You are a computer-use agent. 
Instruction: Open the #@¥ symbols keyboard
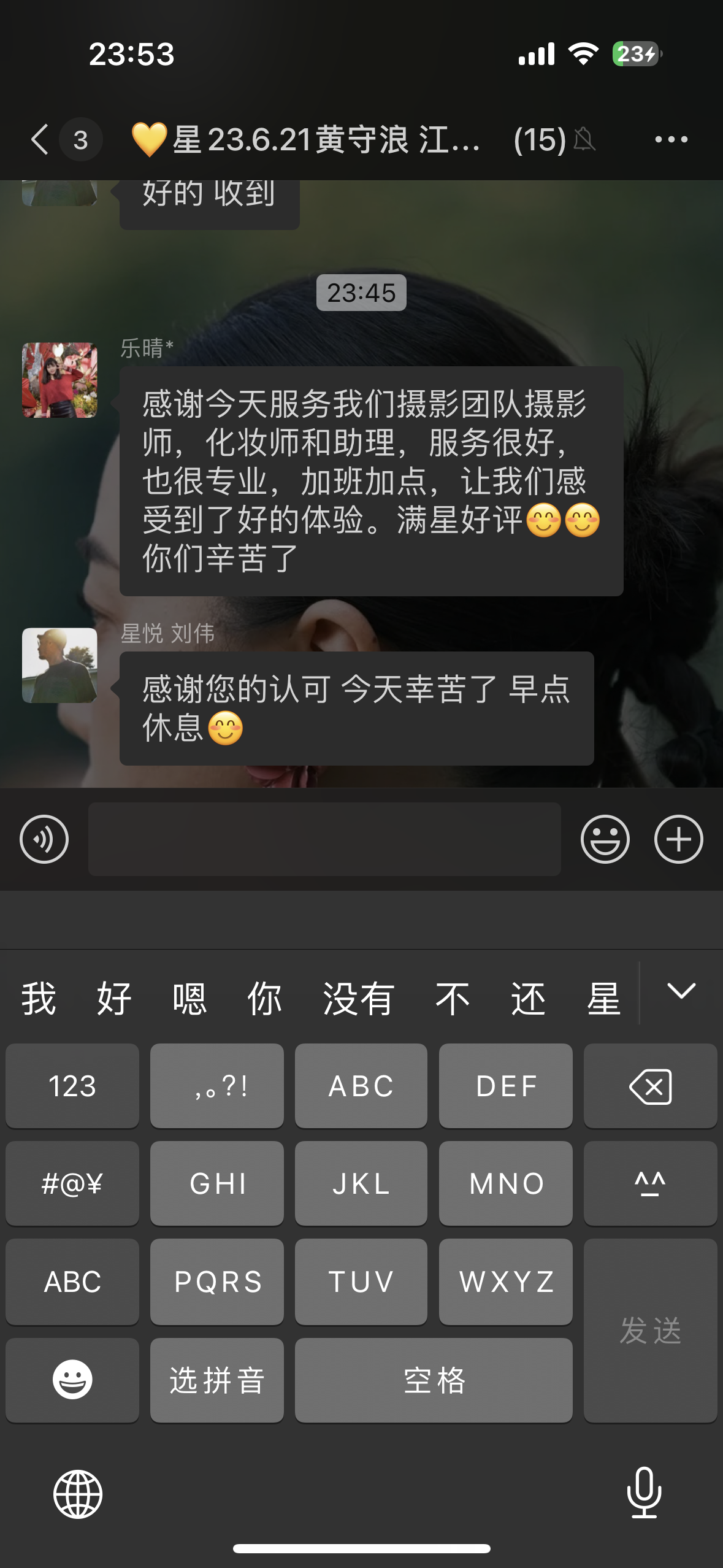72,1183
